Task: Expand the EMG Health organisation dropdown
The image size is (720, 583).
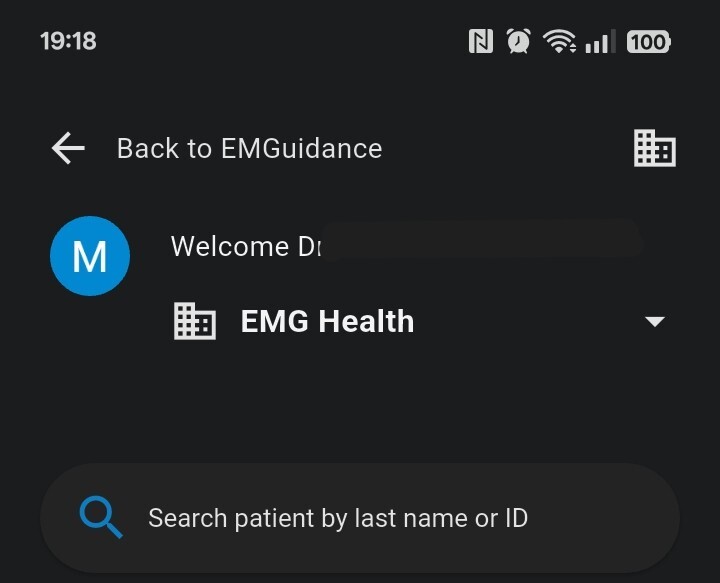Action: point(654,322)
